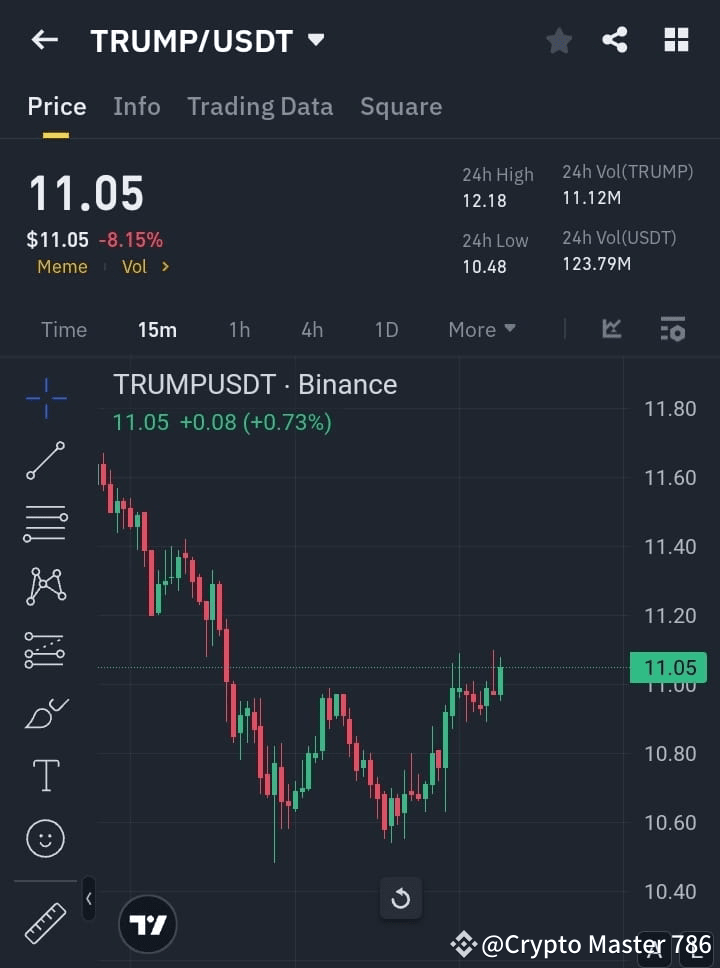Switch to the Trading Data tab

[260, 106]
